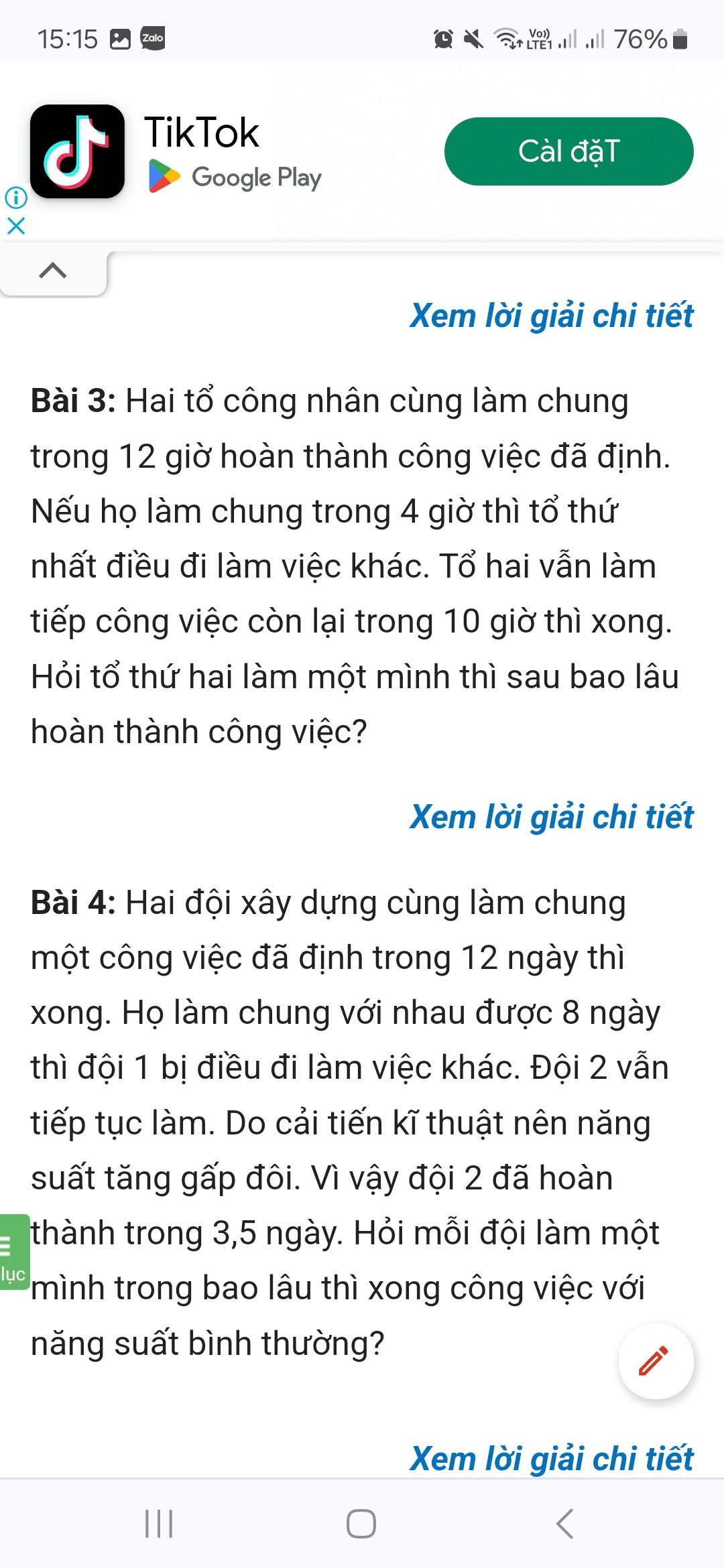Open detailed solution link under Bài 3
The height and width of the screenshot is (1568, 724).
(552, 817)
